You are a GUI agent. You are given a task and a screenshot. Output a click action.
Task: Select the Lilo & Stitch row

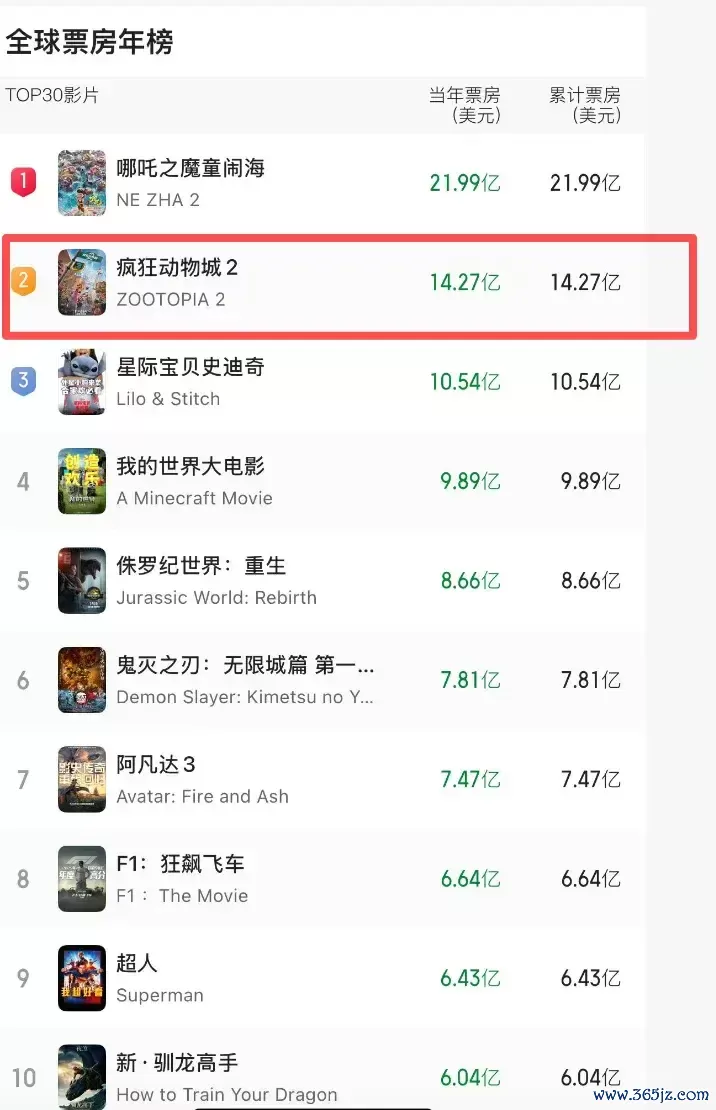(x=190, y=381)
